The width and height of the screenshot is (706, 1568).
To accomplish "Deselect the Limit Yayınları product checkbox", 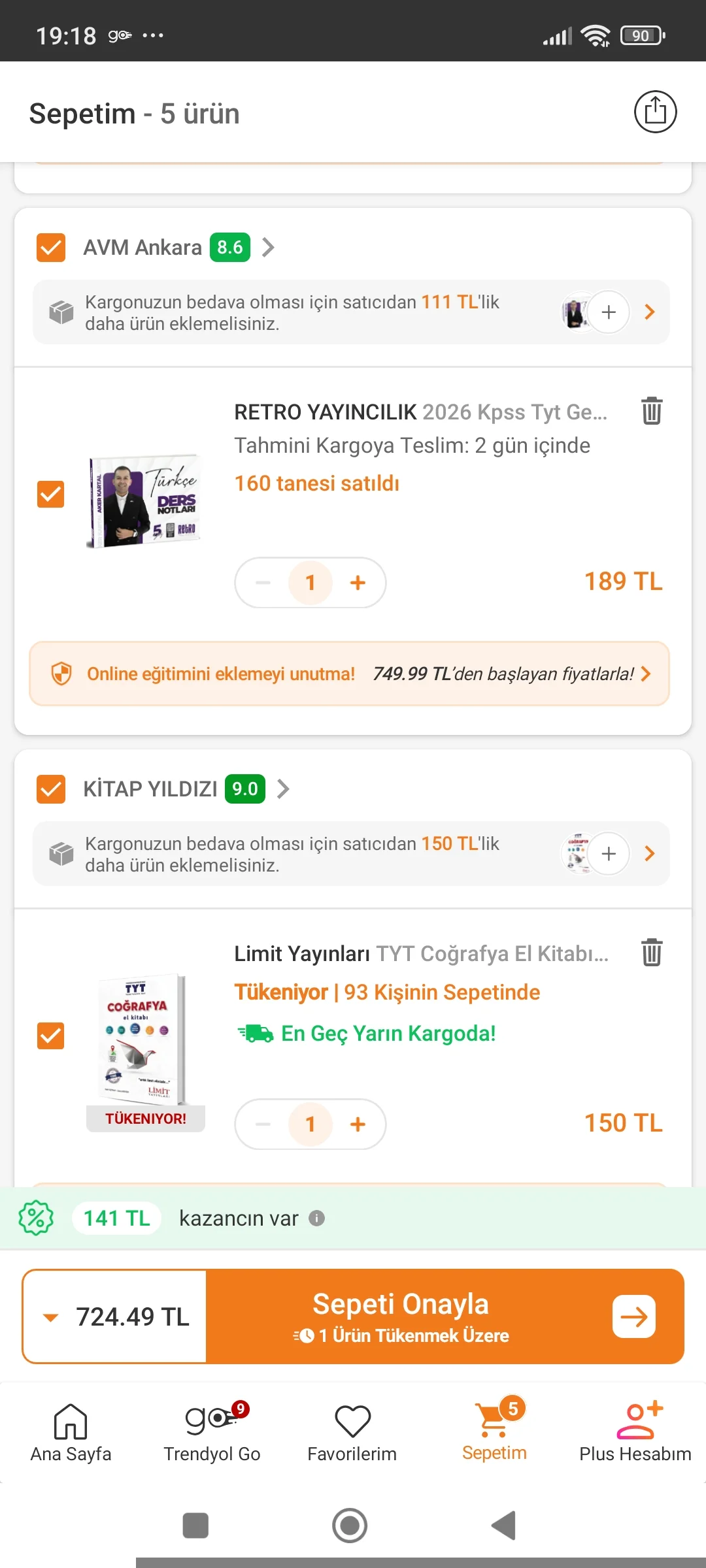I will [x=51, y=1036].
